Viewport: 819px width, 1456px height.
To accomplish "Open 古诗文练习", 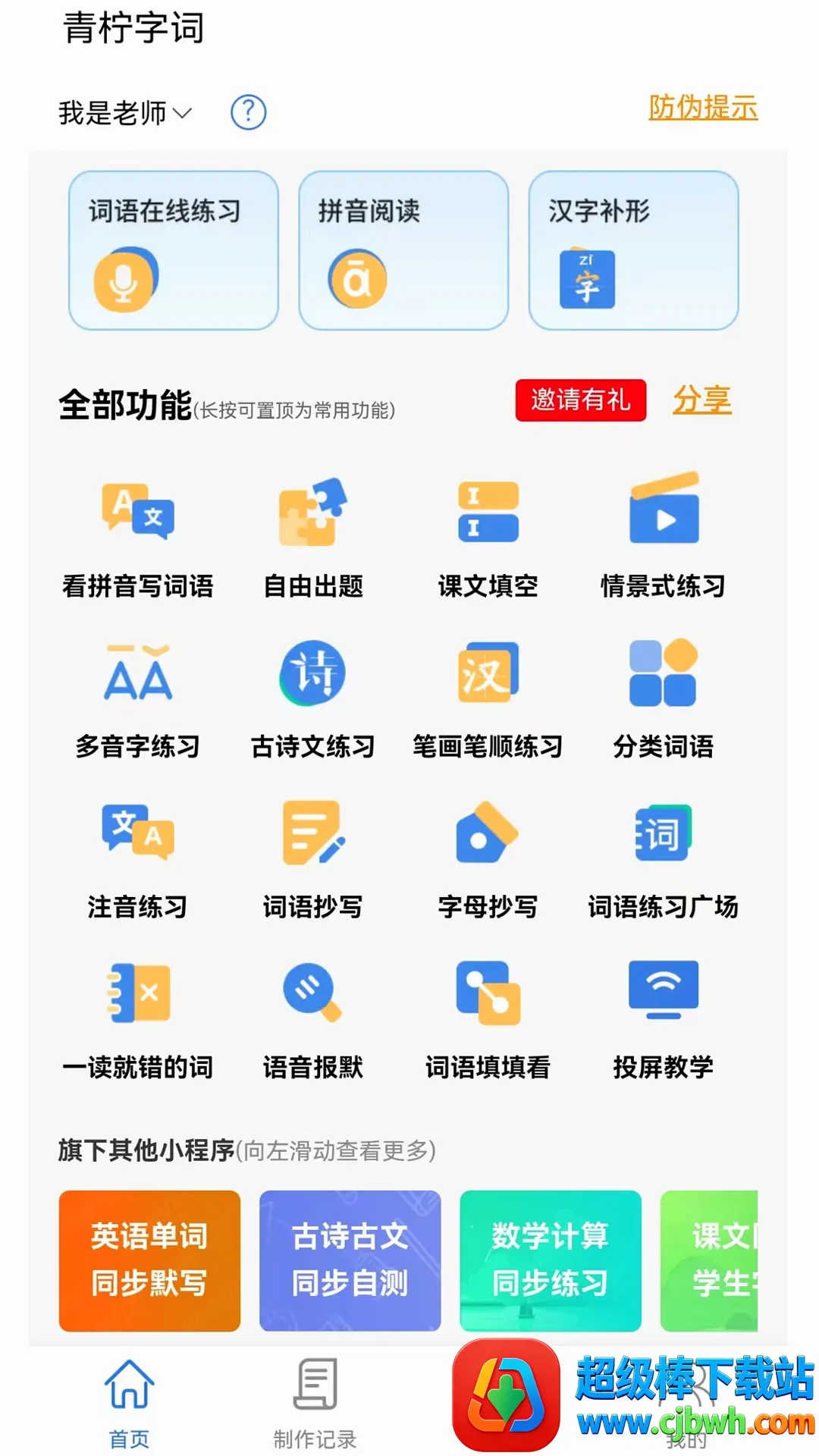I will pyautogui.click(x=313, y=699).
